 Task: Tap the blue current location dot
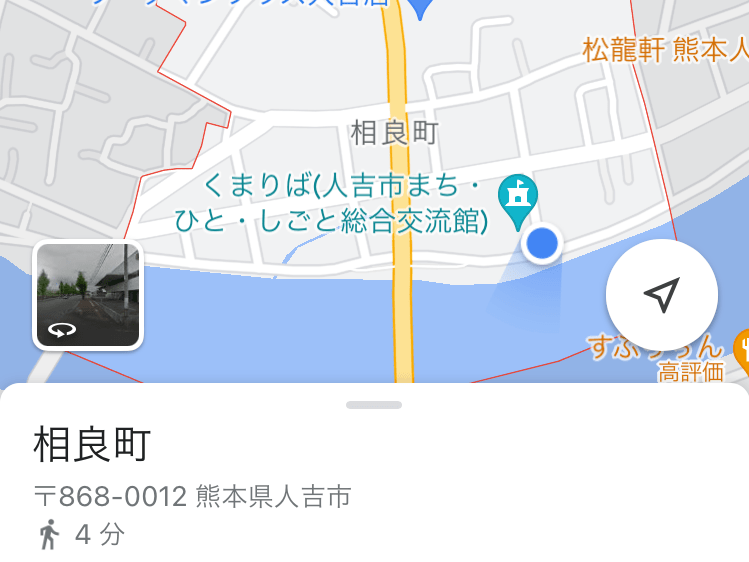[542, 244]
